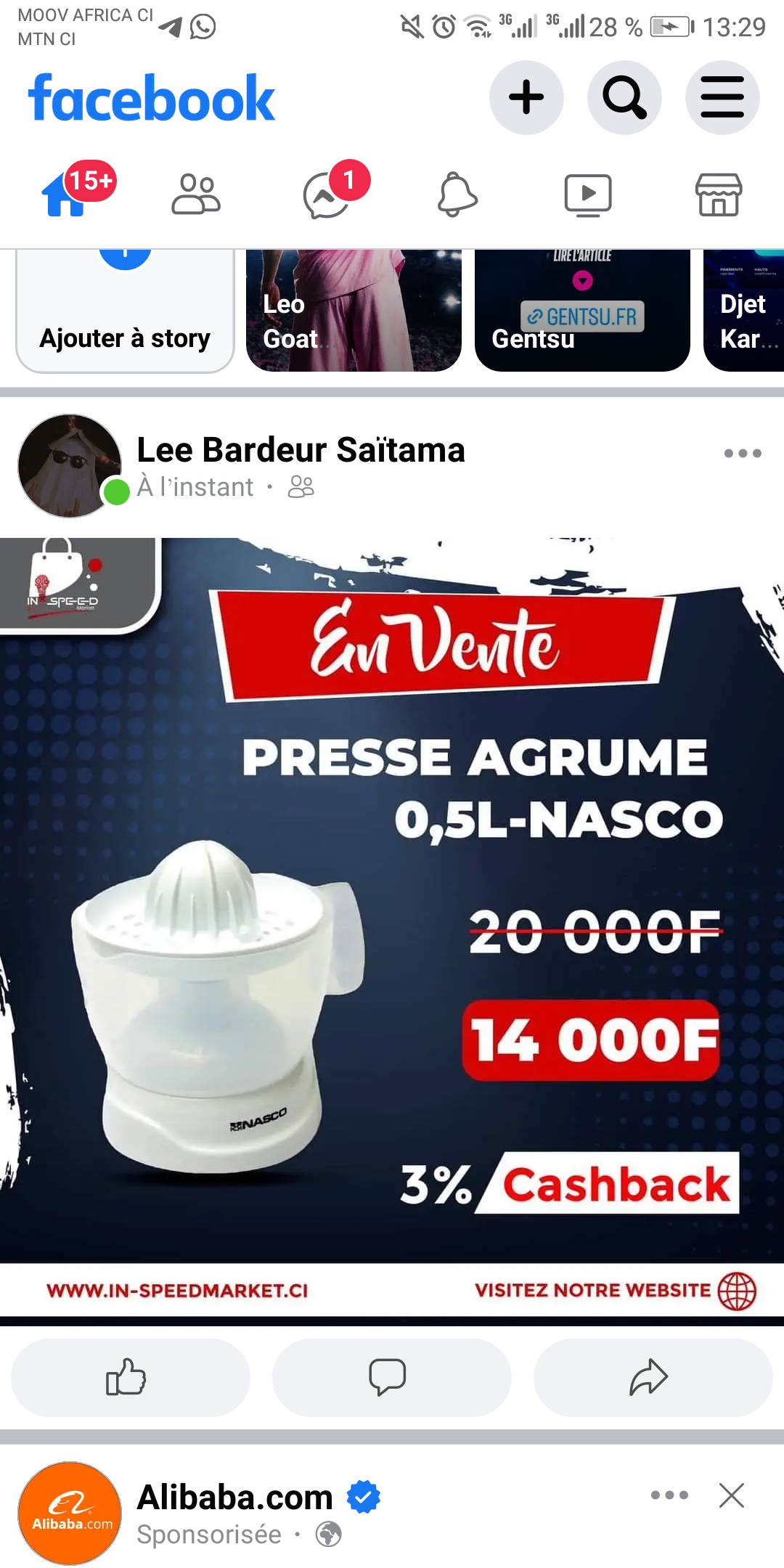
Task: Switch to the Friends tab
Action: 196,195
